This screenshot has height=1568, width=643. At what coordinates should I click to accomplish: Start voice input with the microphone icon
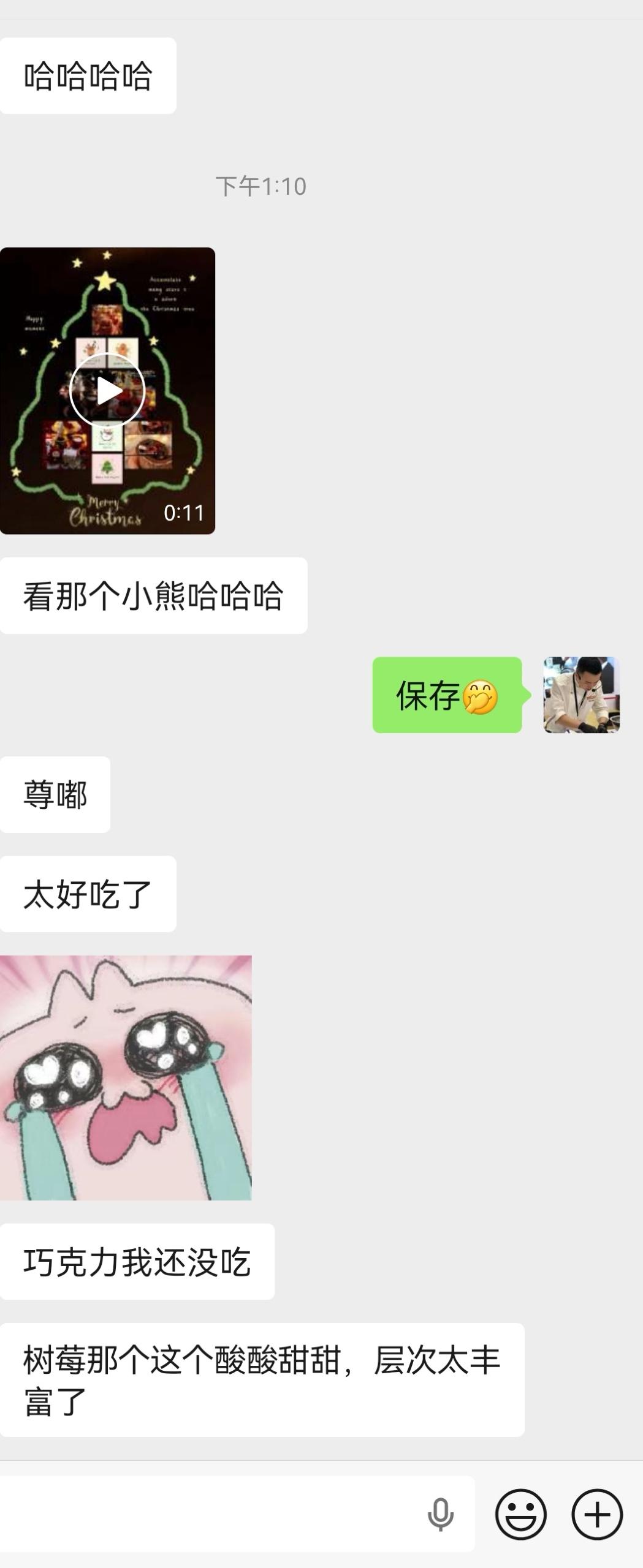tap(440, 1513)
